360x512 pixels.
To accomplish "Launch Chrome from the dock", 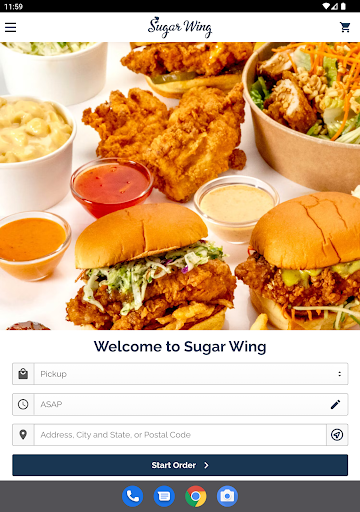I will (x=196, y=496).
